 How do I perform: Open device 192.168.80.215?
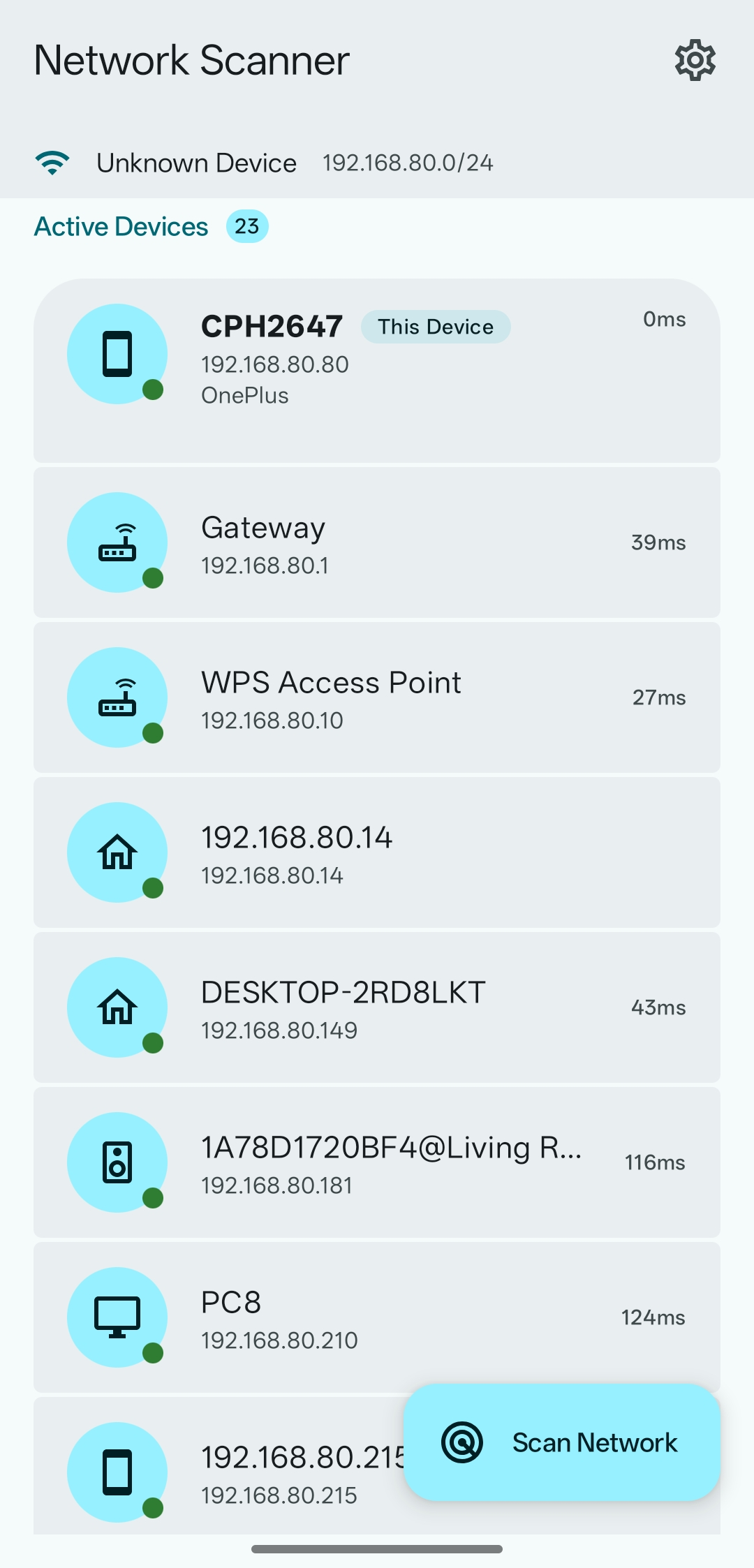218,1465
